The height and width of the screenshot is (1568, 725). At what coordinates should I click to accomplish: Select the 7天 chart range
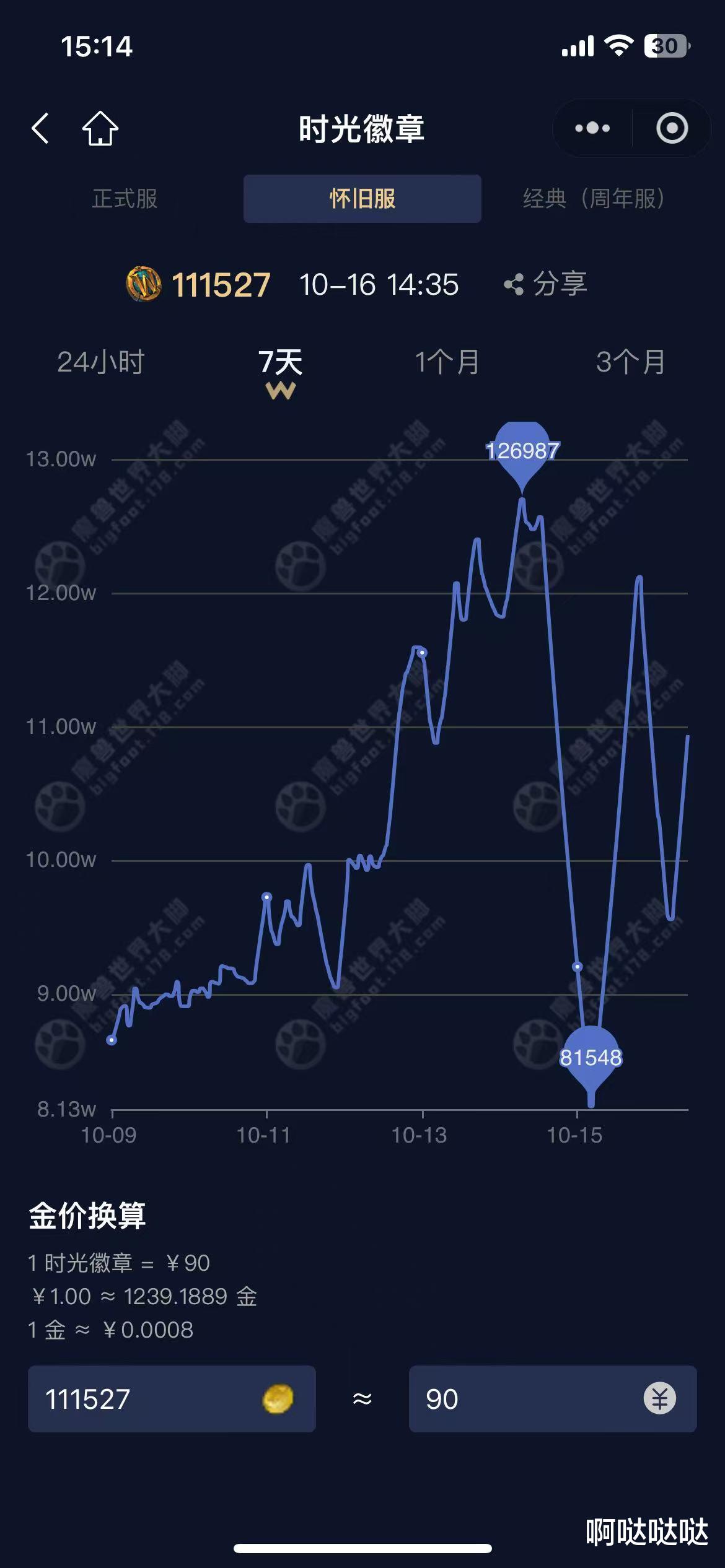pos(280,362)
